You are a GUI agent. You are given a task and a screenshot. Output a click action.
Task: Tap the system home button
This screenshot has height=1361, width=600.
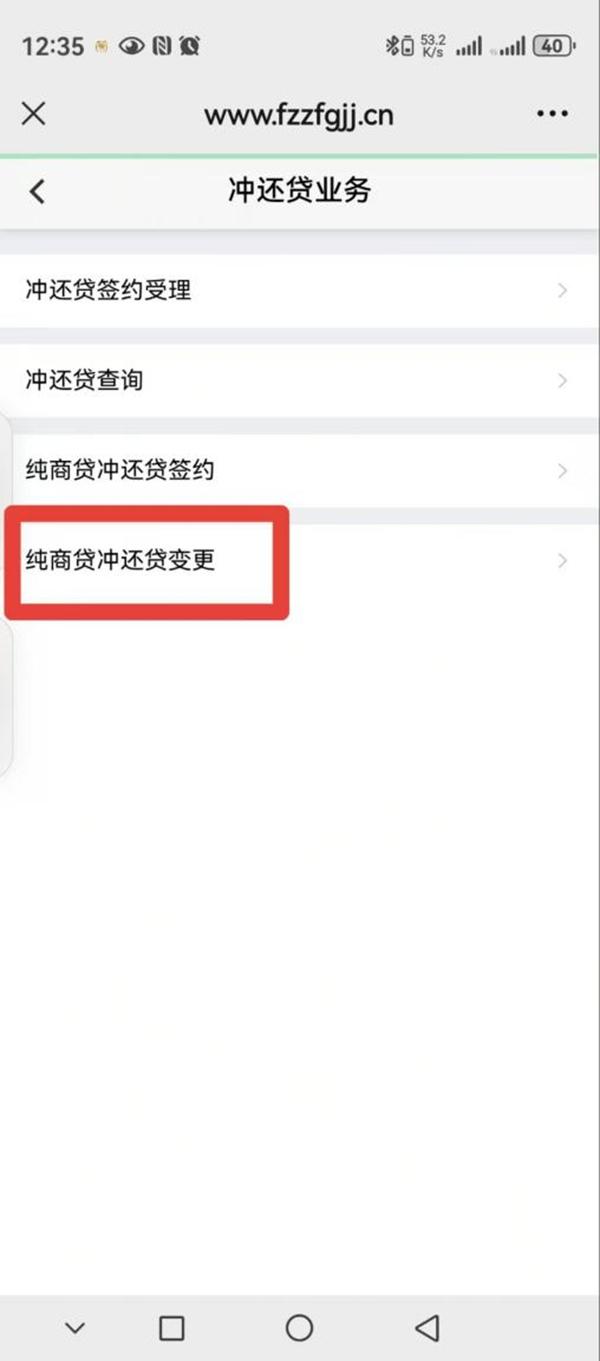(x=299, y=1328)
